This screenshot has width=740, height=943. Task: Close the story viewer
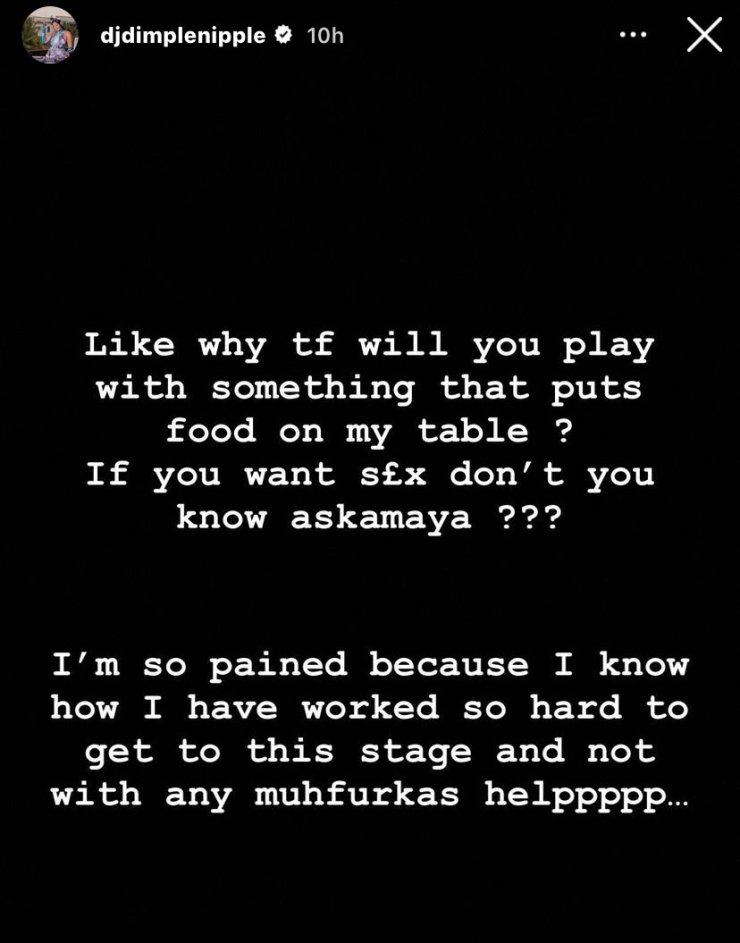point(704,35)
